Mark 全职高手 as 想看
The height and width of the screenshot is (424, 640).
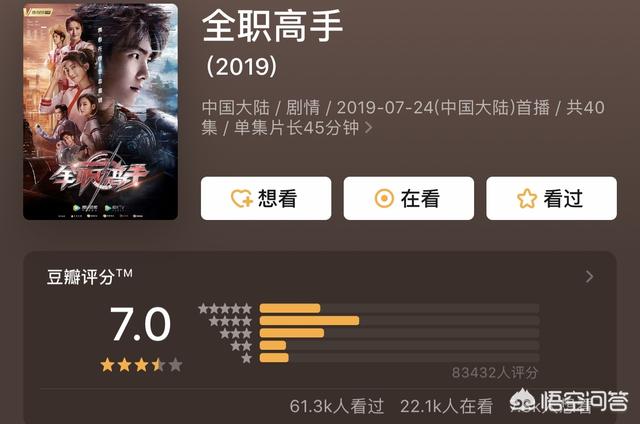click(265, 198)
